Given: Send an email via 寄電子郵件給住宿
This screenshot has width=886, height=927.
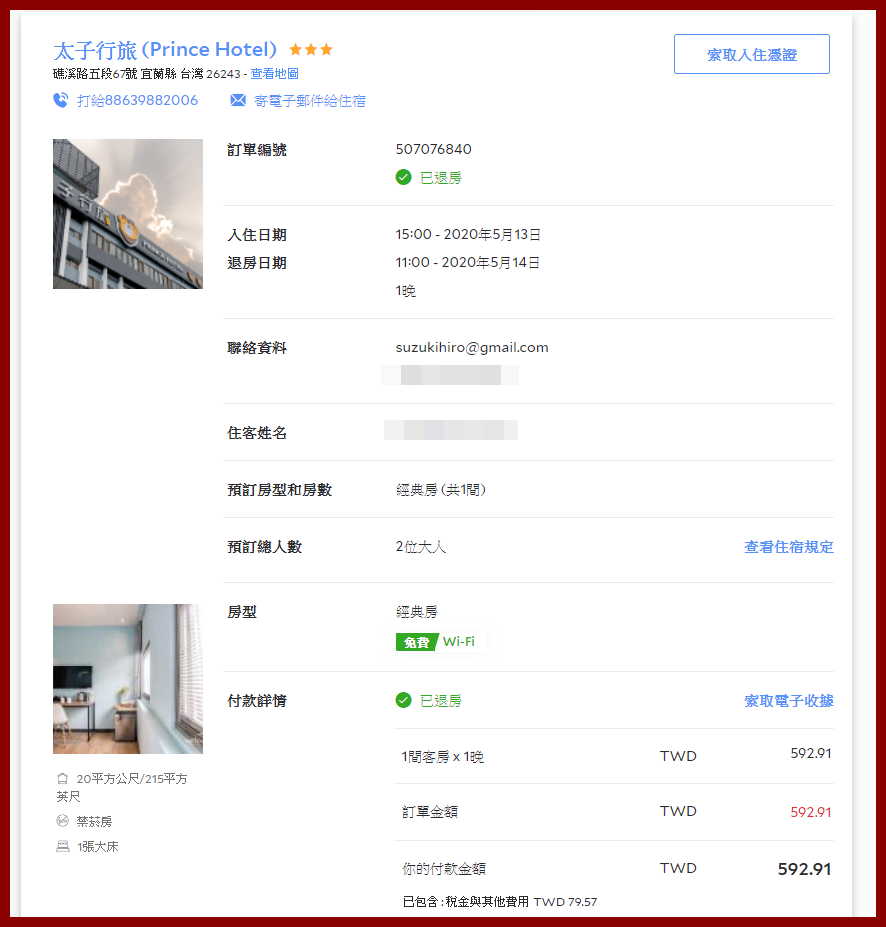Looking at the screenshot, I should tap(309, 100).
